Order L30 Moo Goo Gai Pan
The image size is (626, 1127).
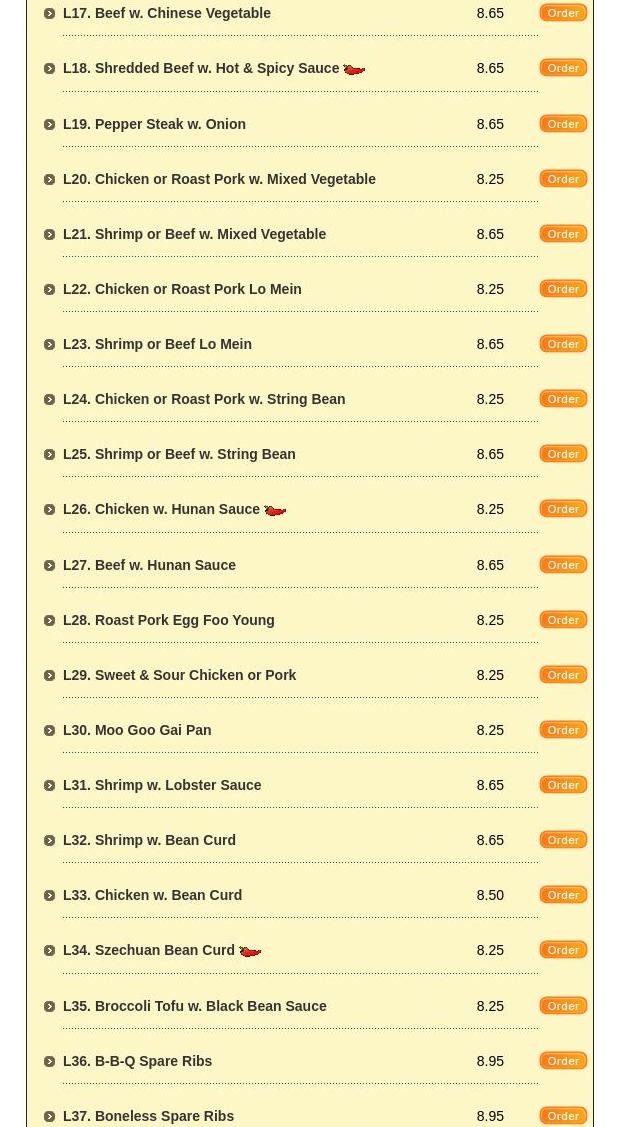point(563,730)
